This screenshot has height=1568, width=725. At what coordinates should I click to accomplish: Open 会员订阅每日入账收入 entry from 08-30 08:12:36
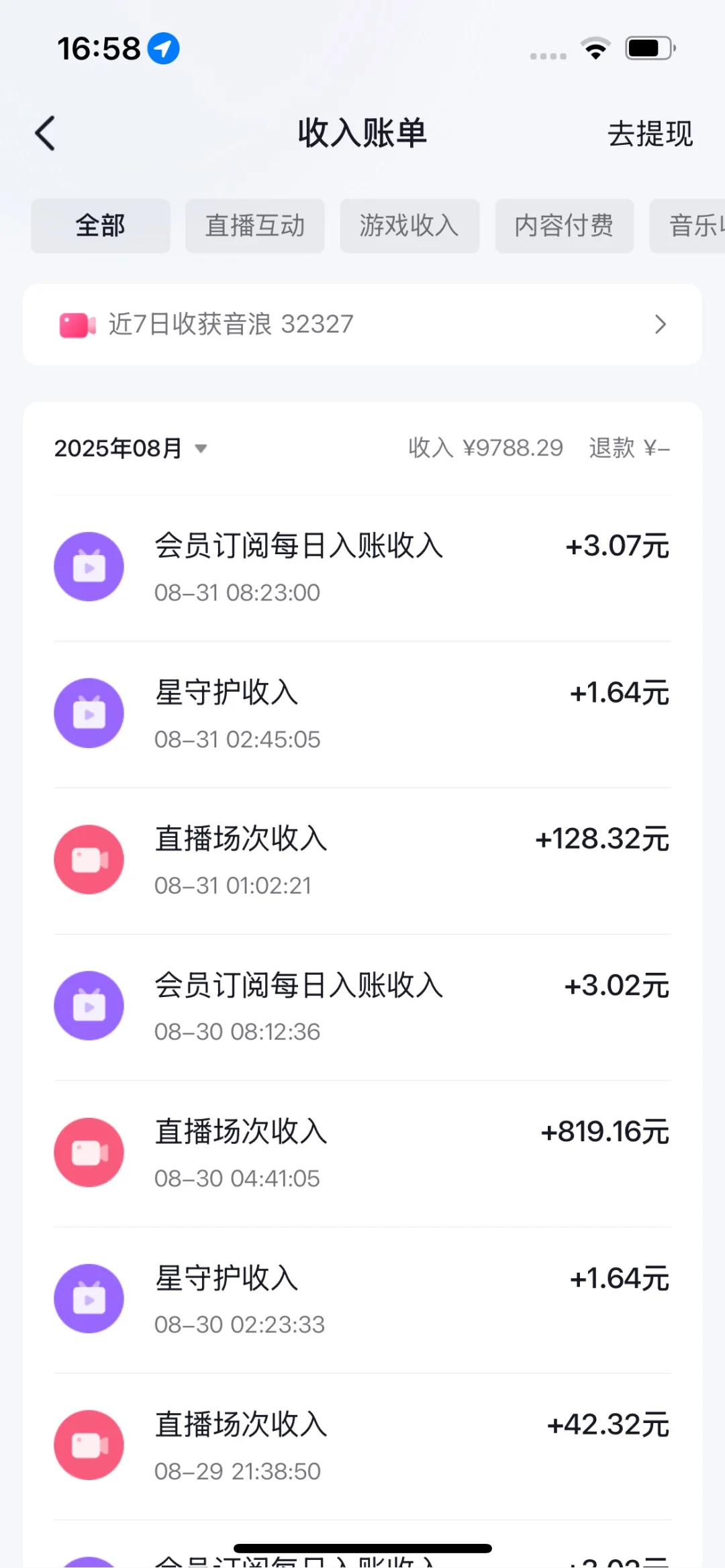362,1006
